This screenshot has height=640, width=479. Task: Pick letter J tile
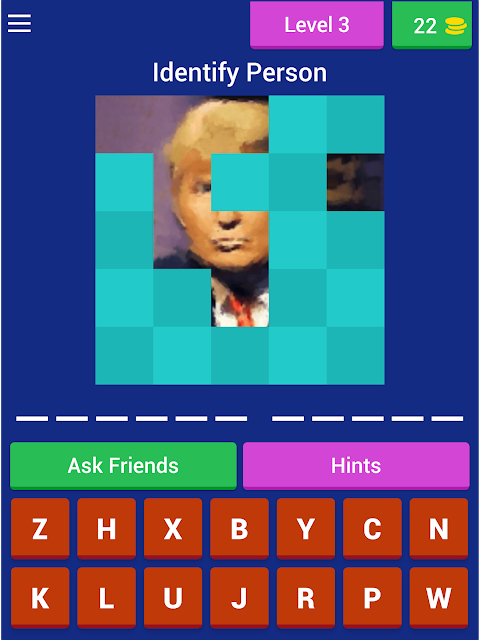point(240,598)
